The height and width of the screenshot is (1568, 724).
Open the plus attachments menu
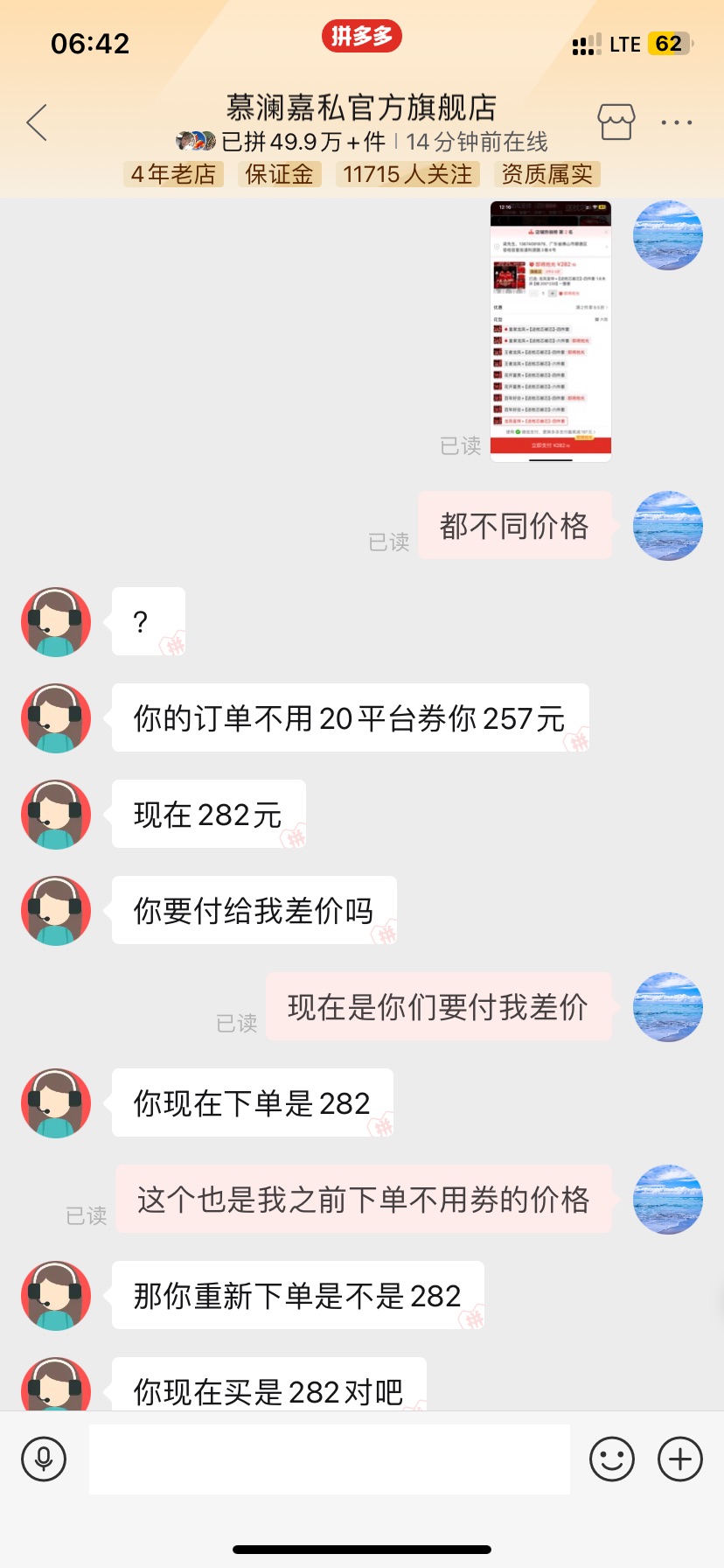679,1459
